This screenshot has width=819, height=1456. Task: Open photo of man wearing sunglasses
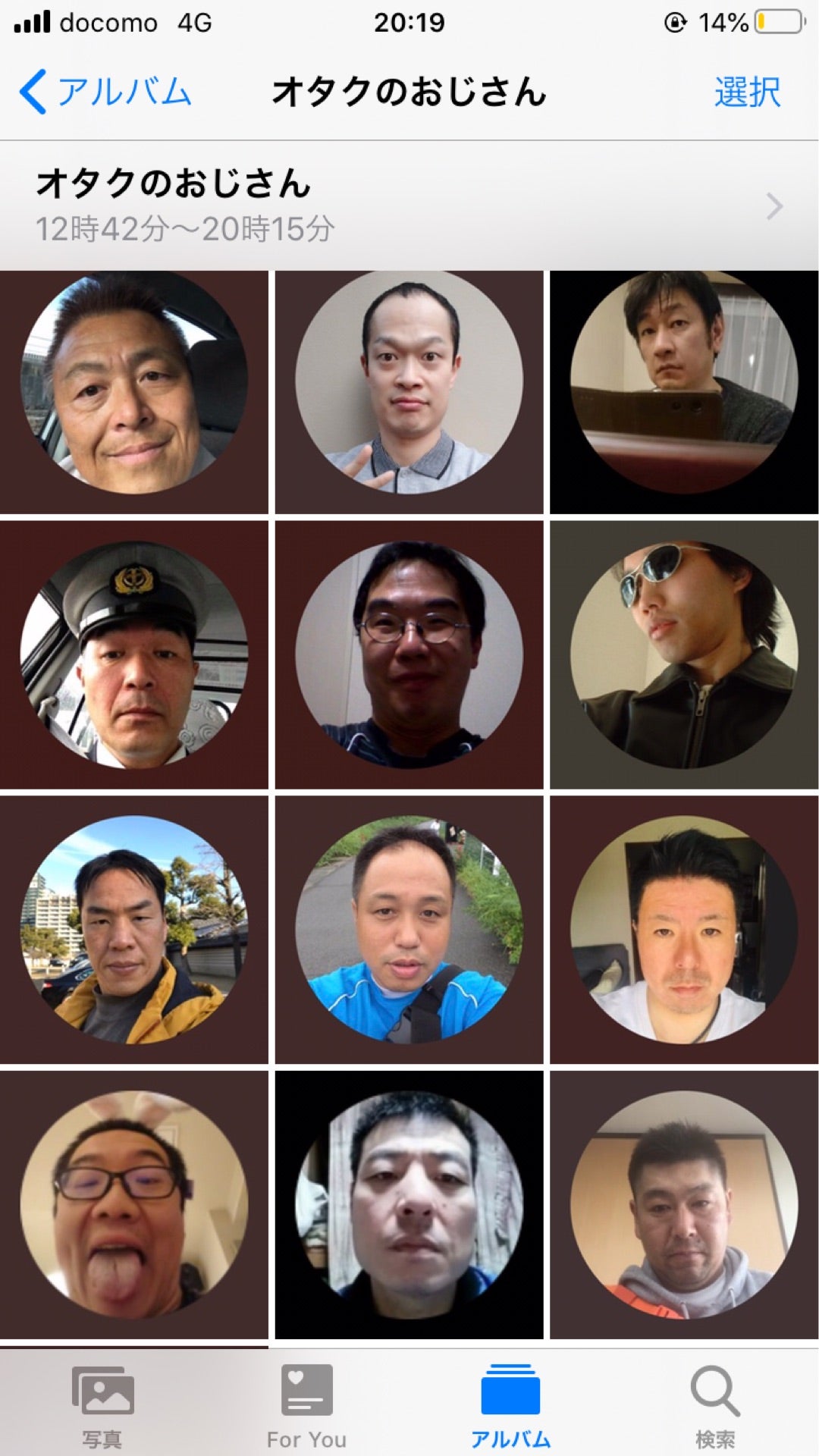[x=684, y=655]
